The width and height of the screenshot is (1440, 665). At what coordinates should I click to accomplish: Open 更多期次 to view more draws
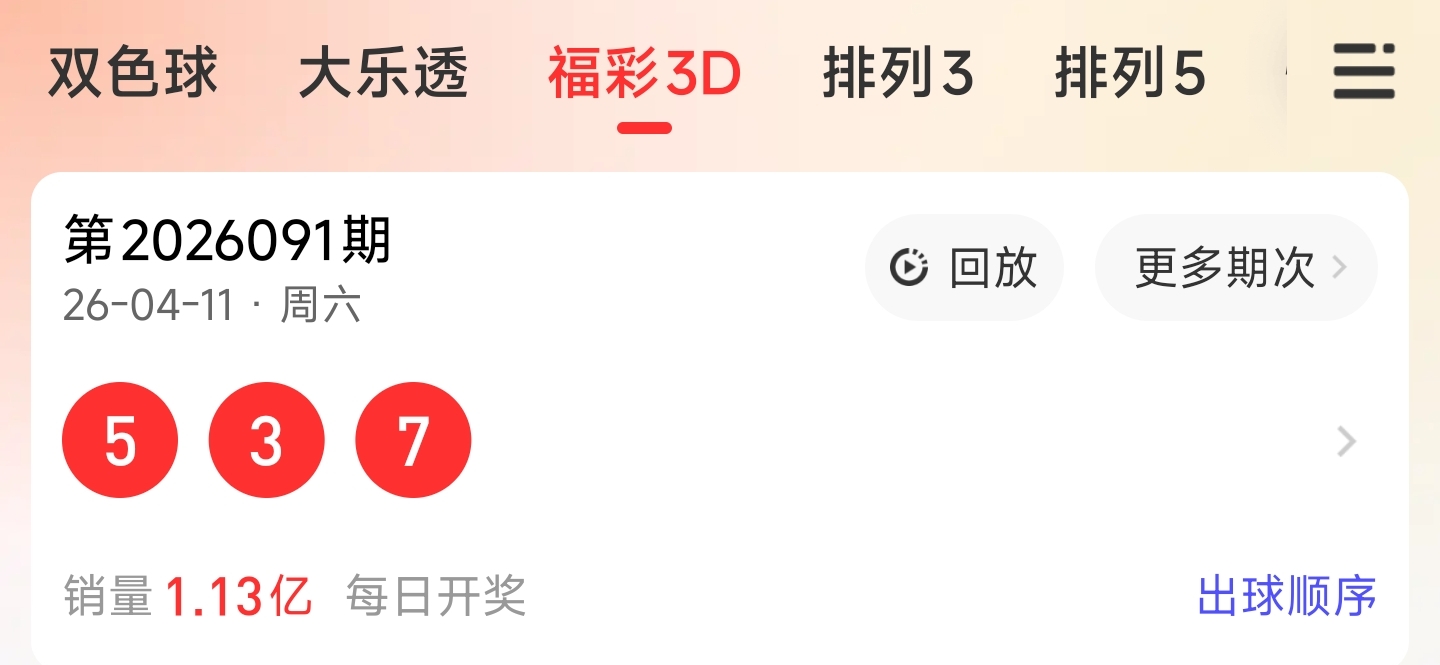coord(1236,268)
